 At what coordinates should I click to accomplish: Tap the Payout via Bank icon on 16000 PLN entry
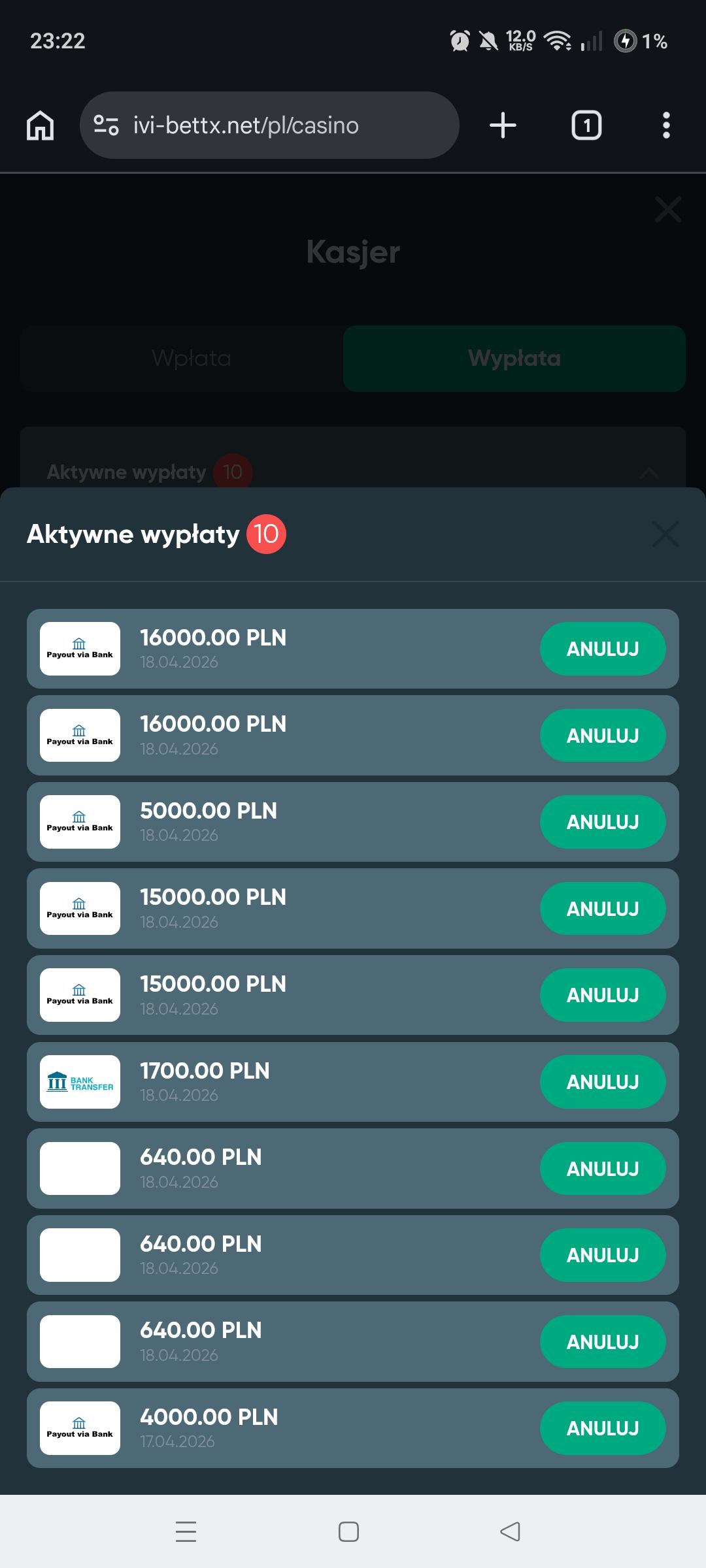pyautogui.click(x=79, y=648)
